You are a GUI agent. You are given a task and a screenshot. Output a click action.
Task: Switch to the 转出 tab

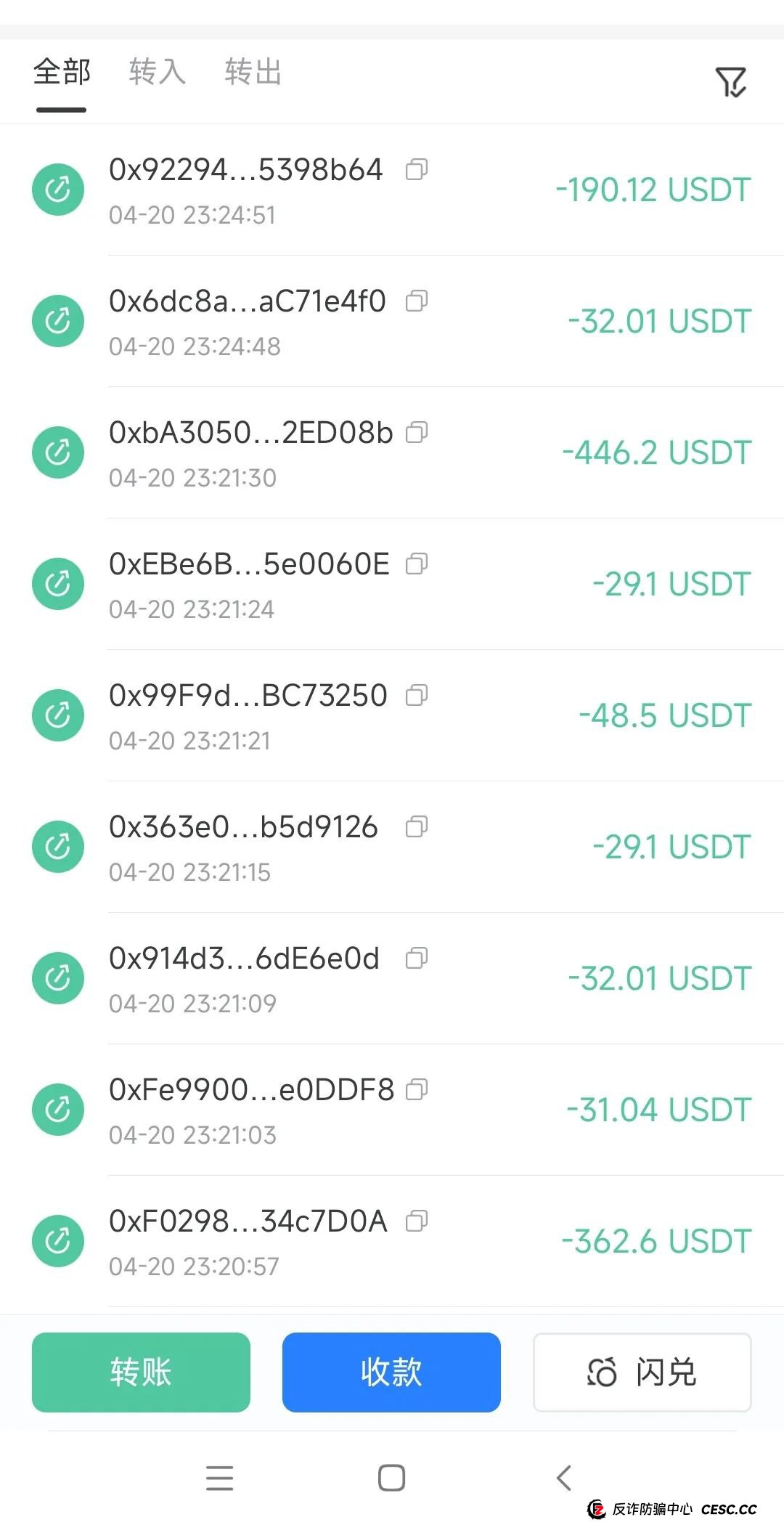click(x=253, y=73)
